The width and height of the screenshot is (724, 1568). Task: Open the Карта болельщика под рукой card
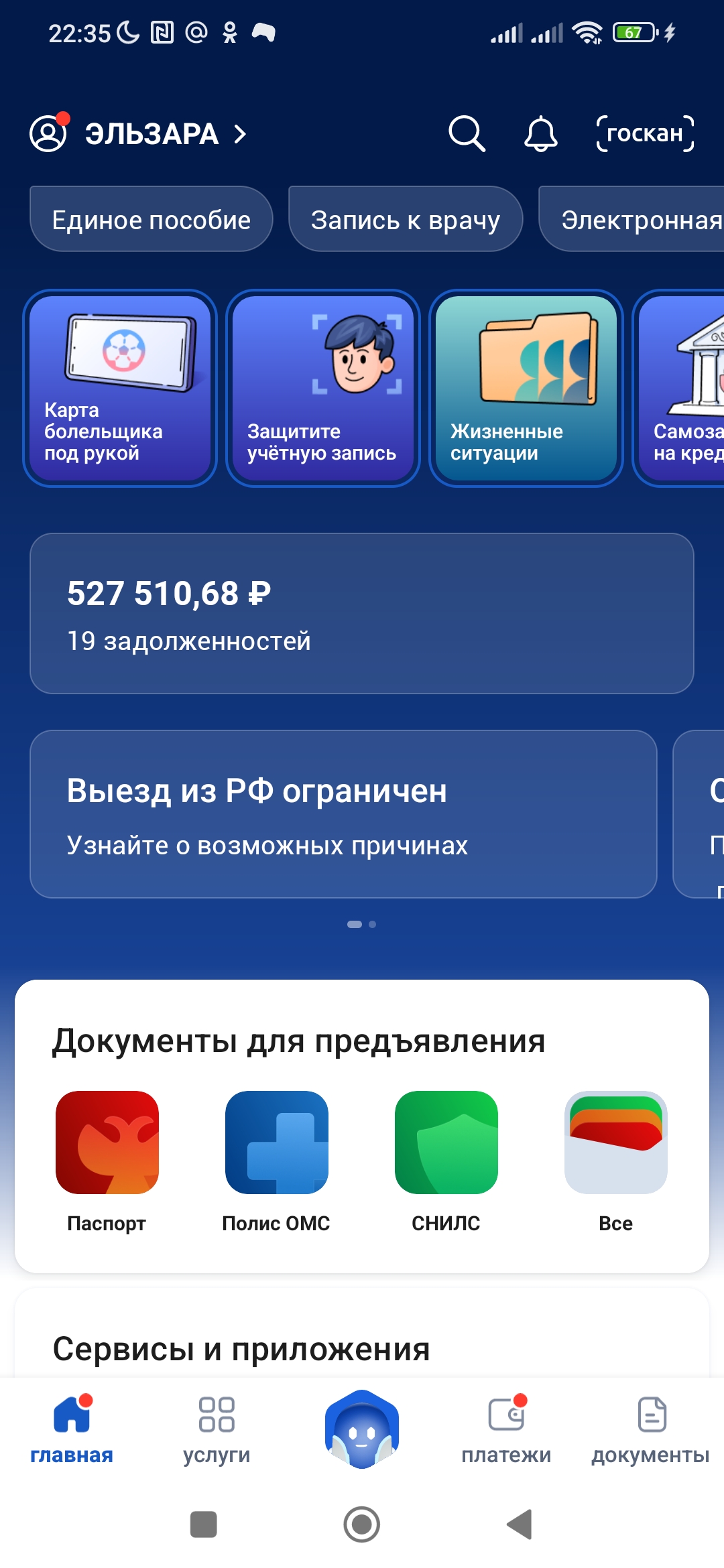[121, 388]
